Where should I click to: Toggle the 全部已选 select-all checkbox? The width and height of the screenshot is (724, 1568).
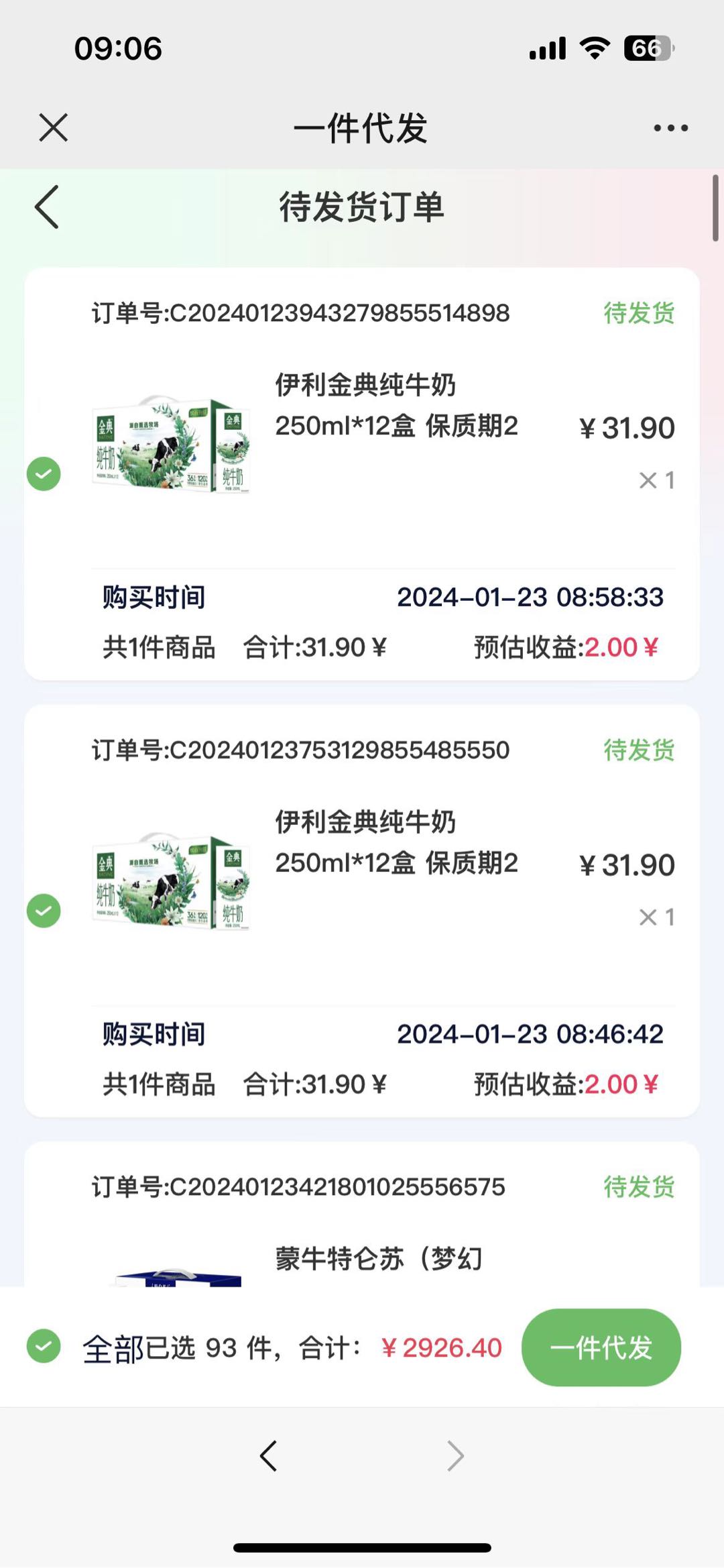pyautogui.click(x=44, y=1346)
